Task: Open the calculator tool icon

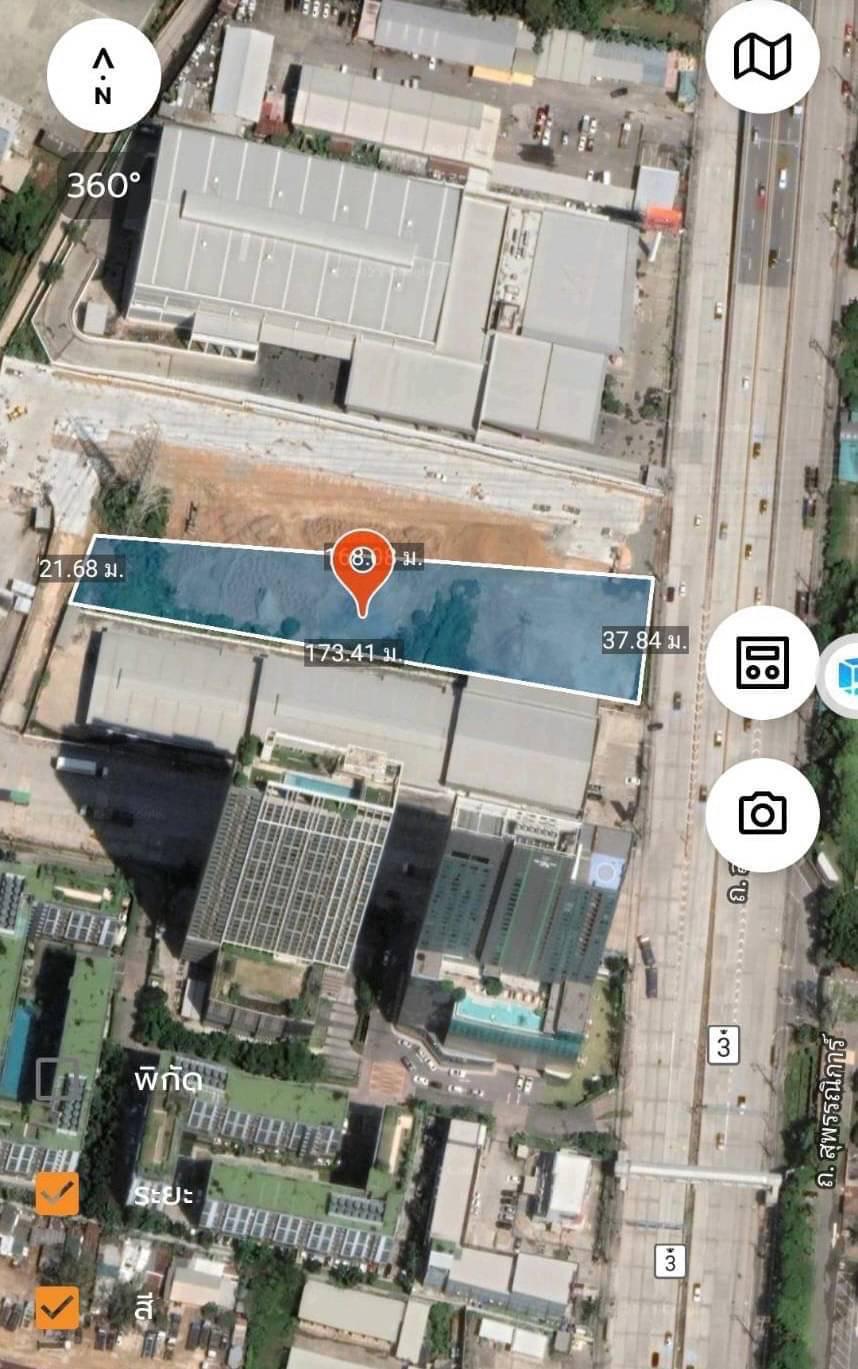Action: [762, 662]
